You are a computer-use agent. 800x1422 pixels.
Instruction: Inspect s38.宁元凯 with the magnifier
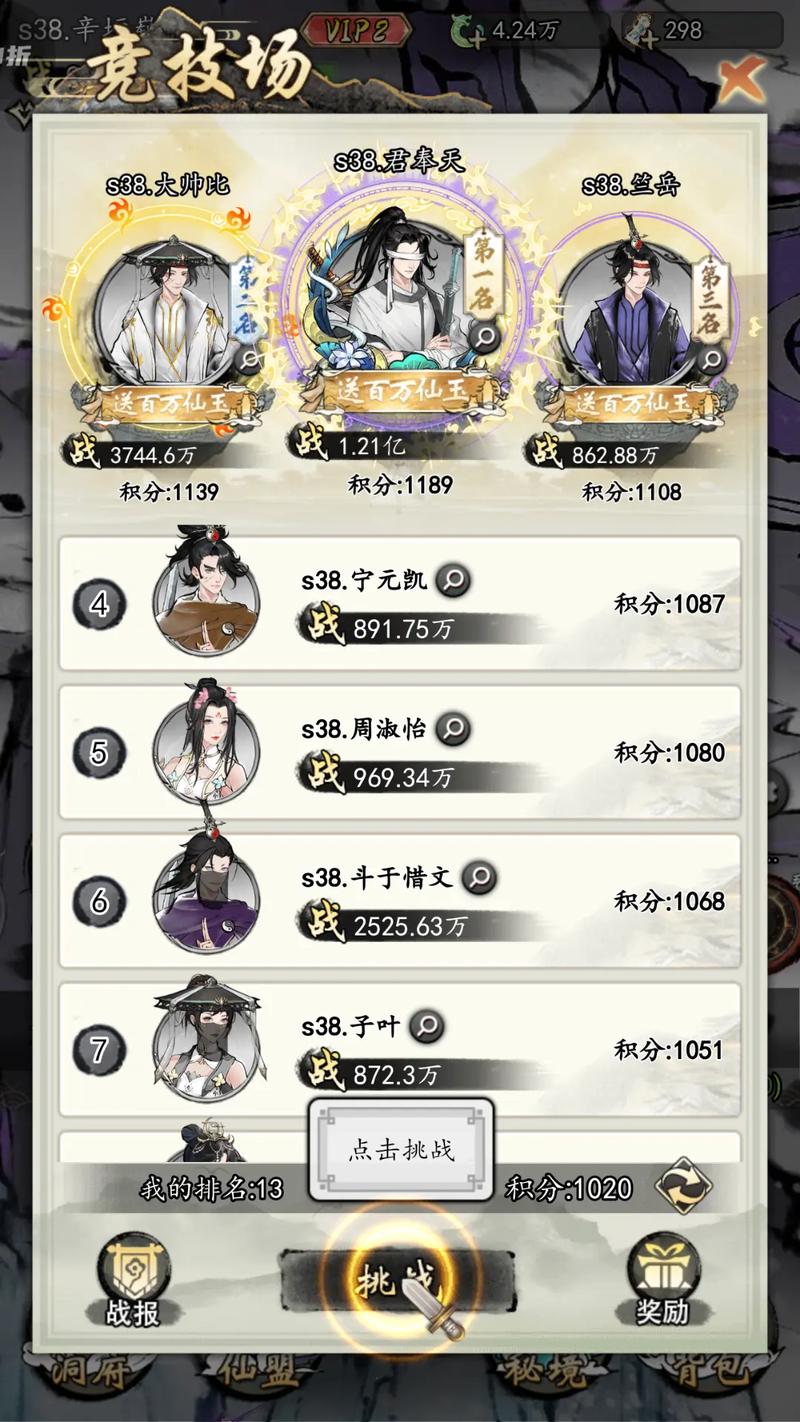coord(453,579)
